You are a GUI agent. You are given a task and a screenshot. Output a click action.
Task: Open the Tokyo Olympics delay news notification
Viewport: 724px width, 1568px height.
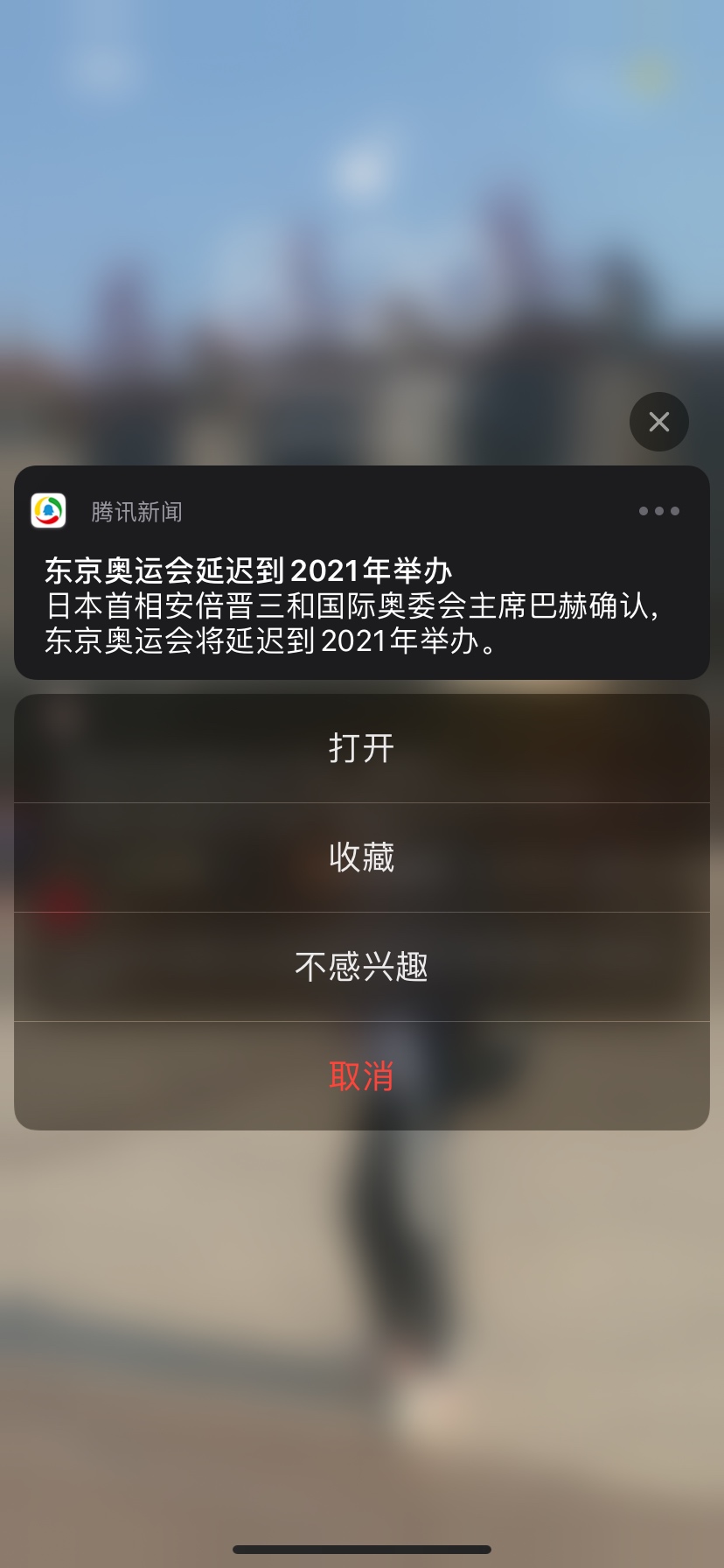(361, 605)
